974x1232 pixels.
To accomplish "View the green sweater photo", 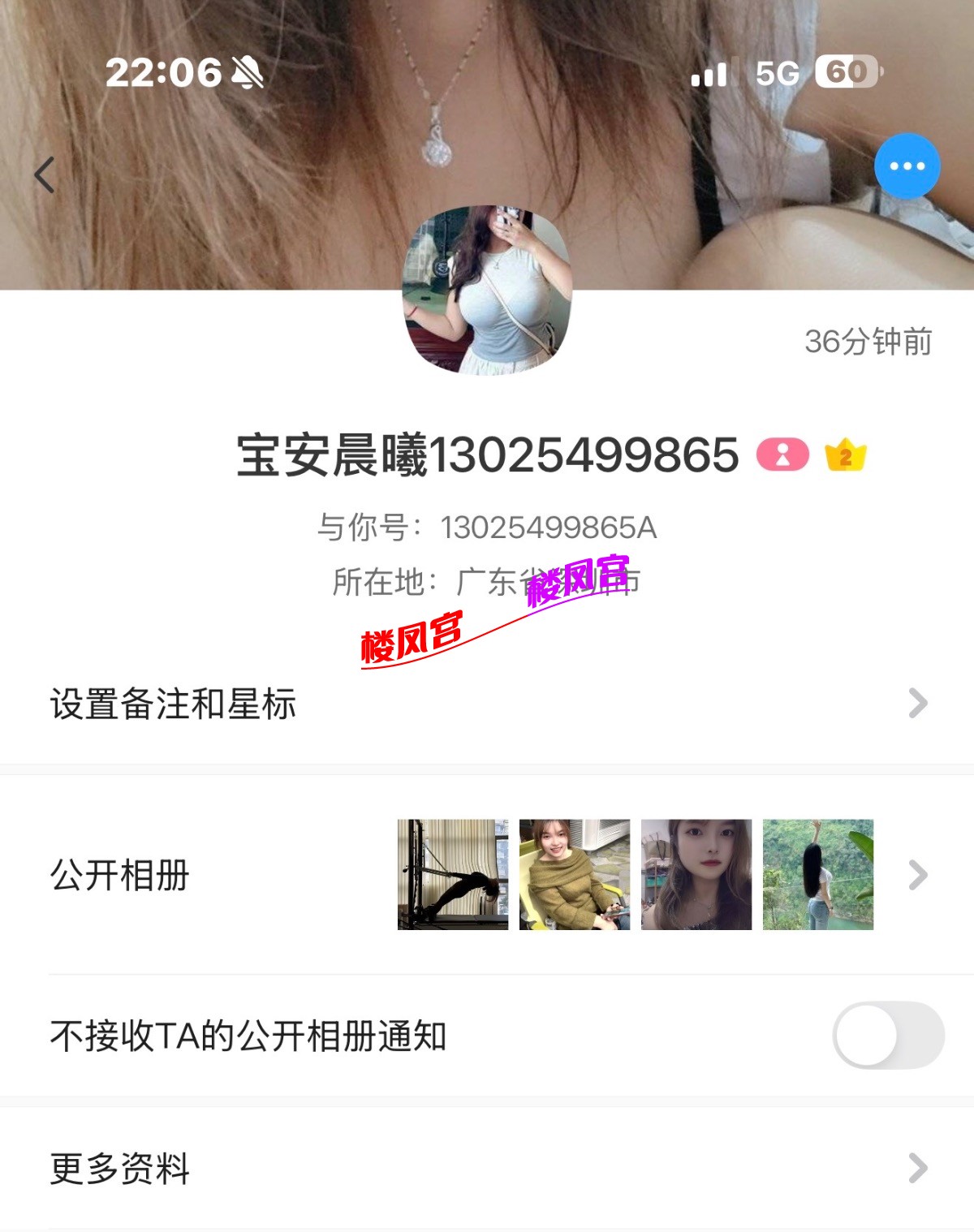I will click(x=575, y=874).
